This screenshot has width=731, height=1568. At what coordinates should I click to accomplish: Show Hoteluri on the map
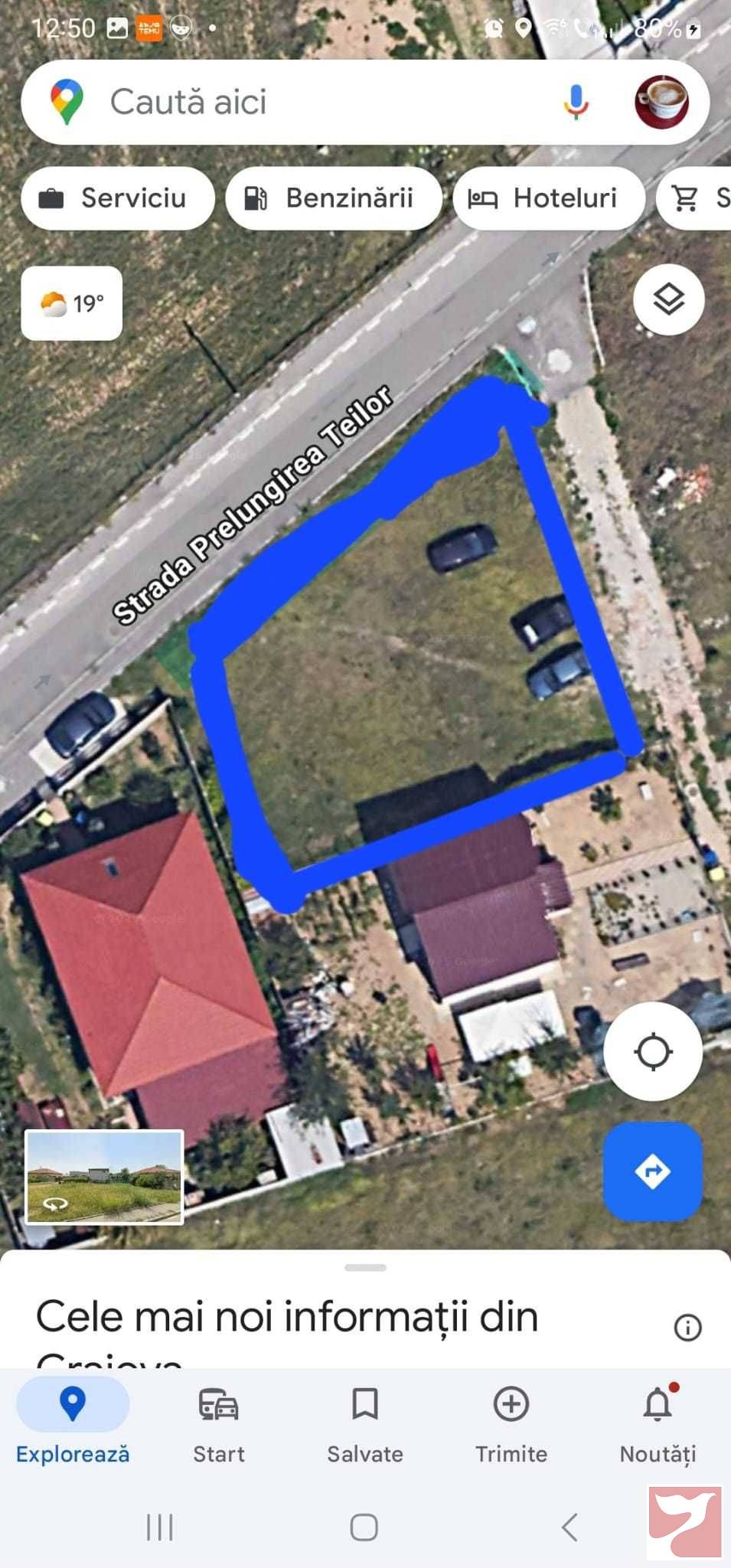point(549,198)
